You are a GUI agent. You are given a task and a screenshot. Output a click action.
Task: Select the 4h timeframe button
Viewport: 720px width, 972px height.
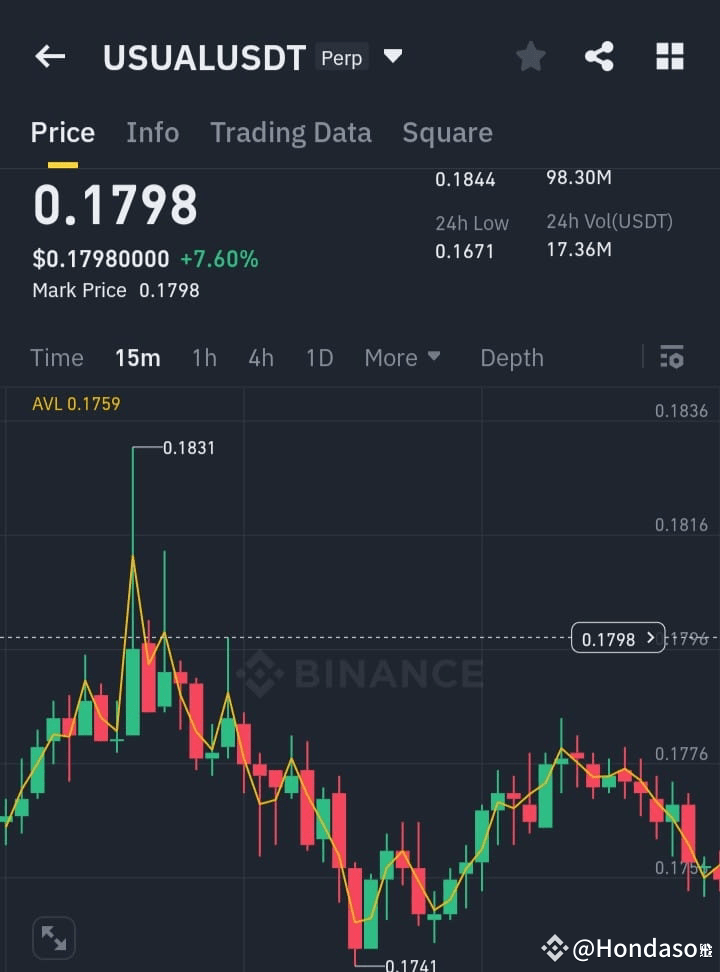click(x=261, y=357)
